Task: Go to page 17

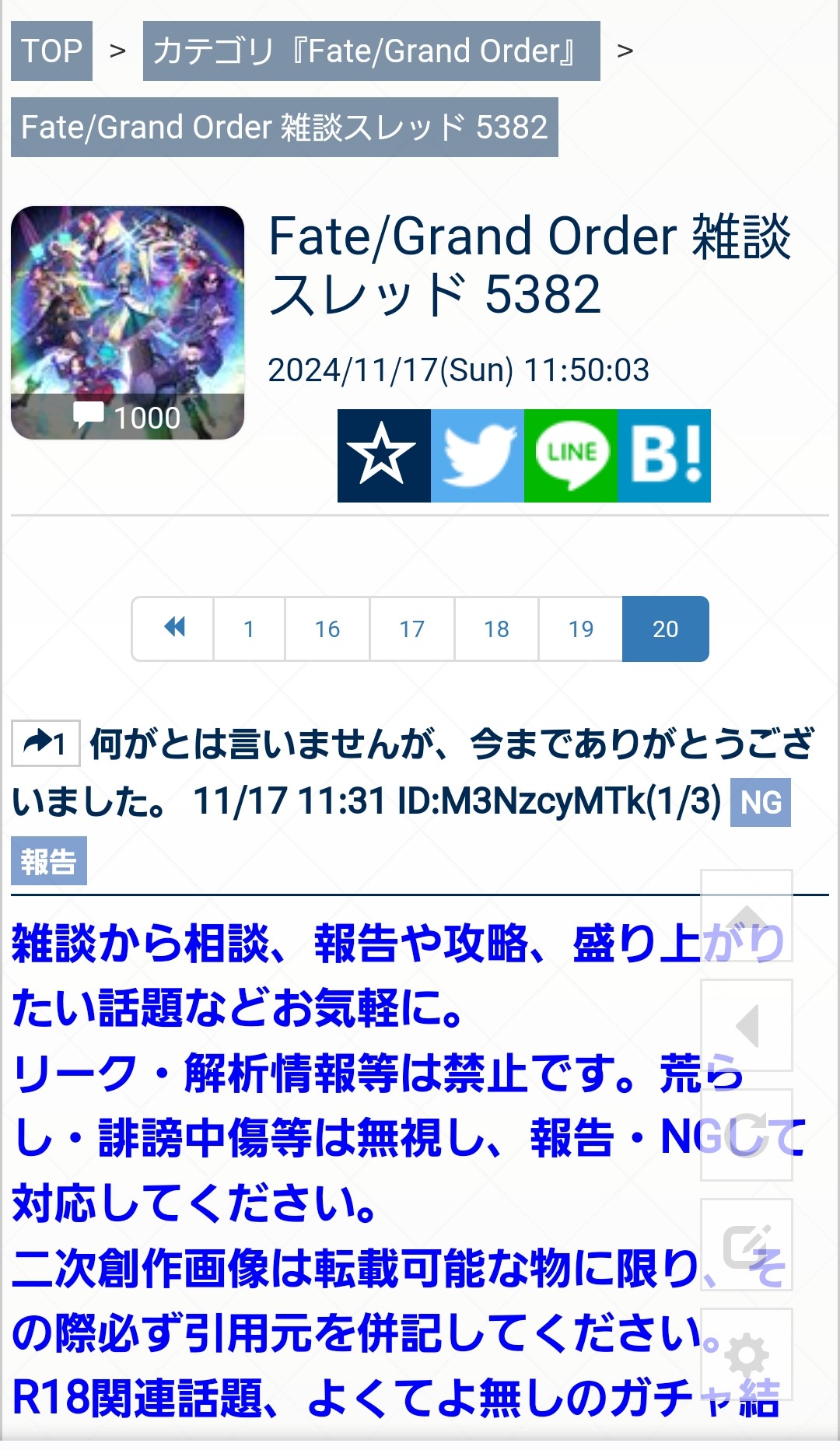Action: (x=412, y=629)
